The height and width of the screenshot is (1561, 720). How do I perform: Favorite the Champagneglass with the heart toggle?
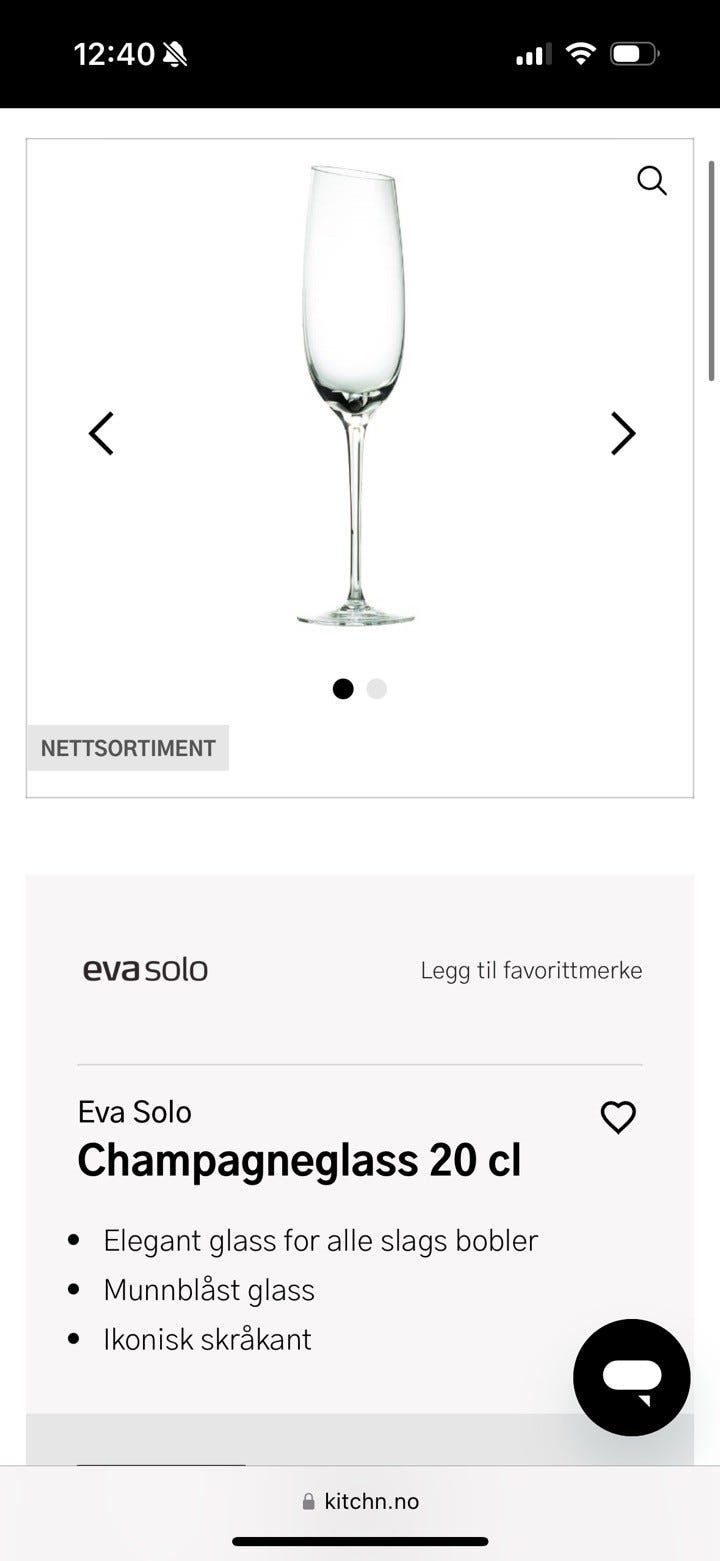[617, 1117]
